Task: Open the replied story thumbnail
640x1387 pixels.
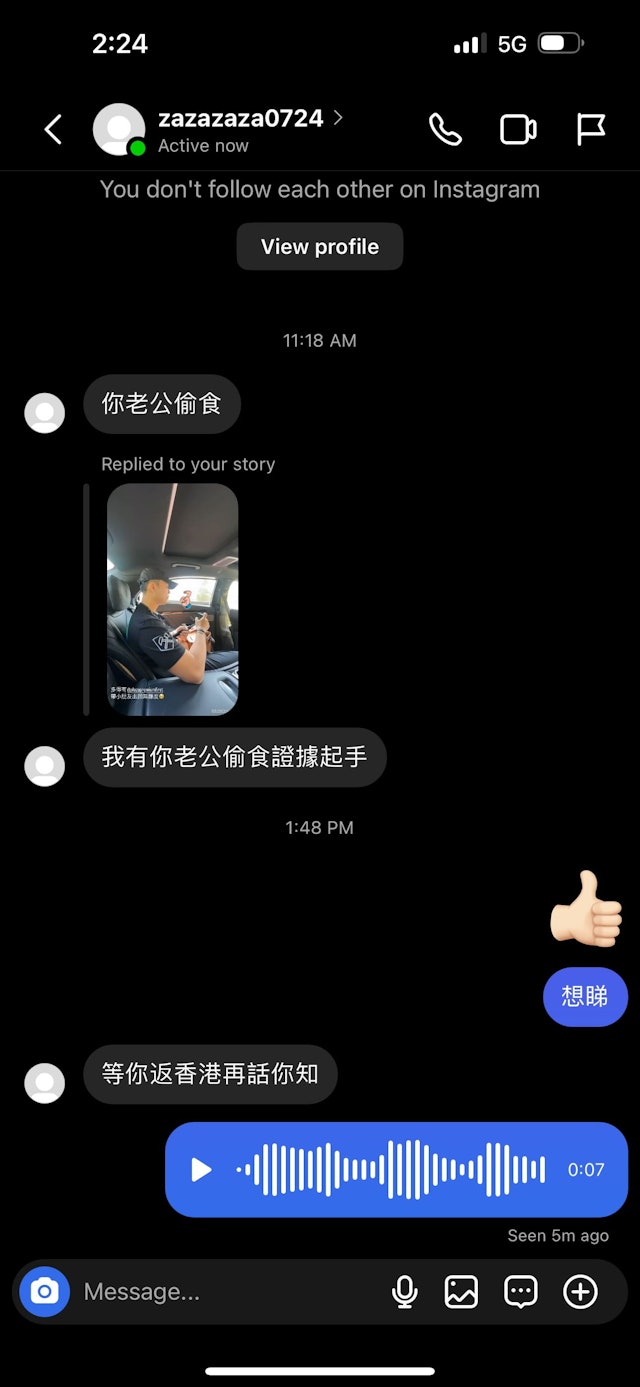Action: coord(172,599)
